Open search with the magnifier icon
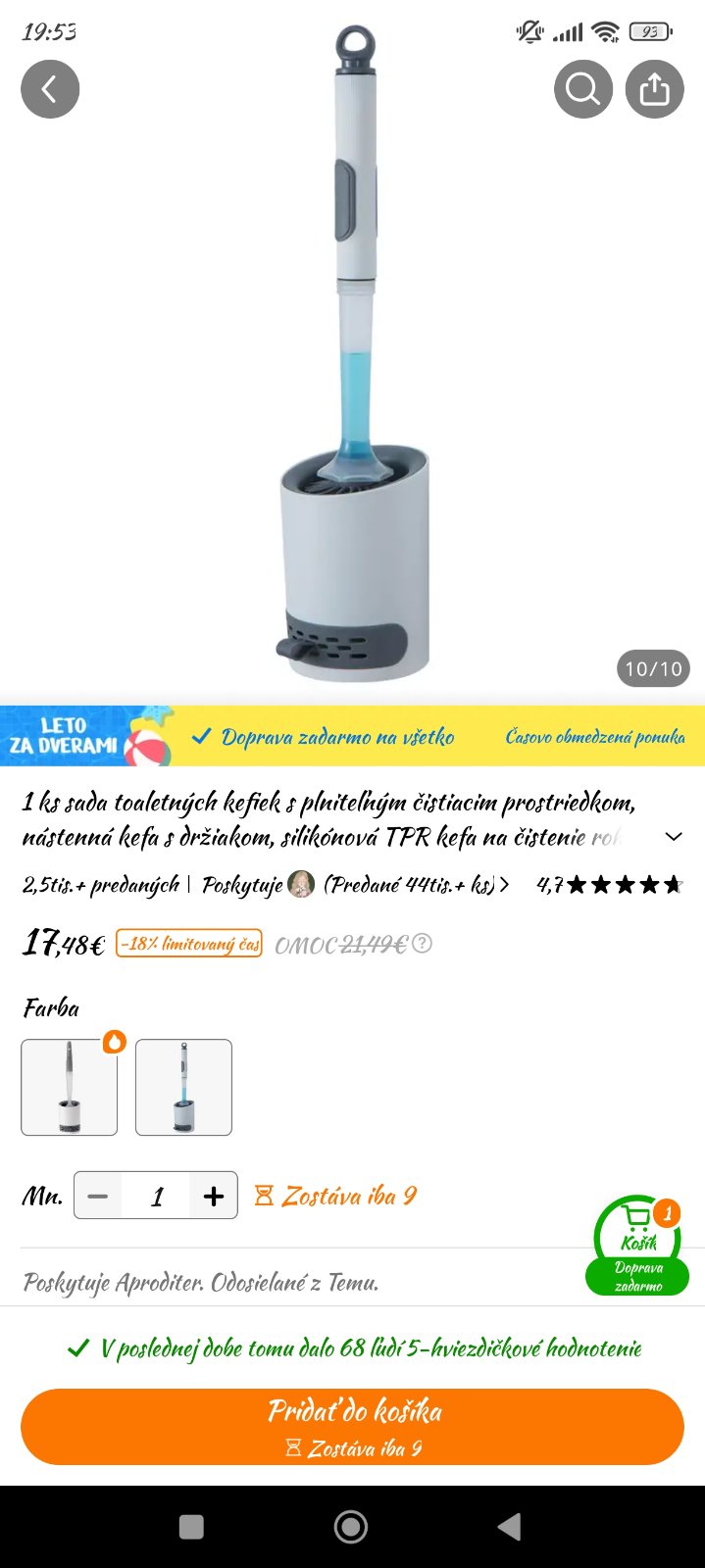The height and width of the screenshot is (1568, 705). 582,89
